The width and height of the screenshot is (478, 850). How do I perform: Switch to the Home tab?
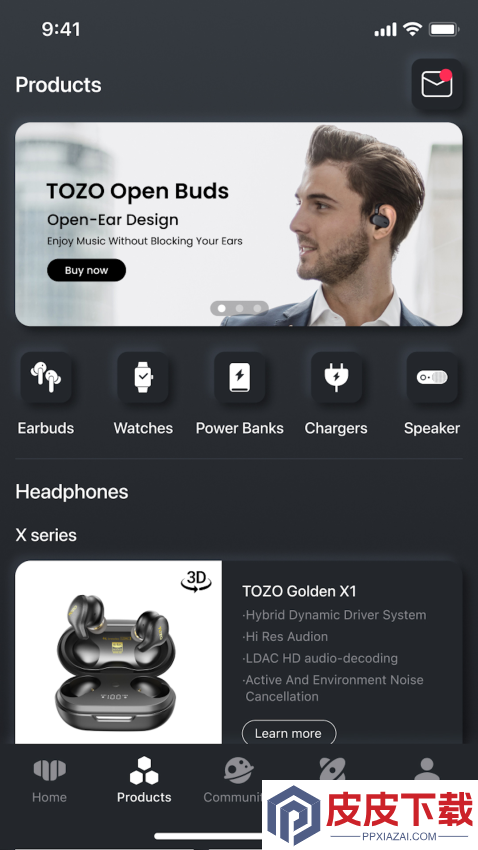tap(49, 780)
